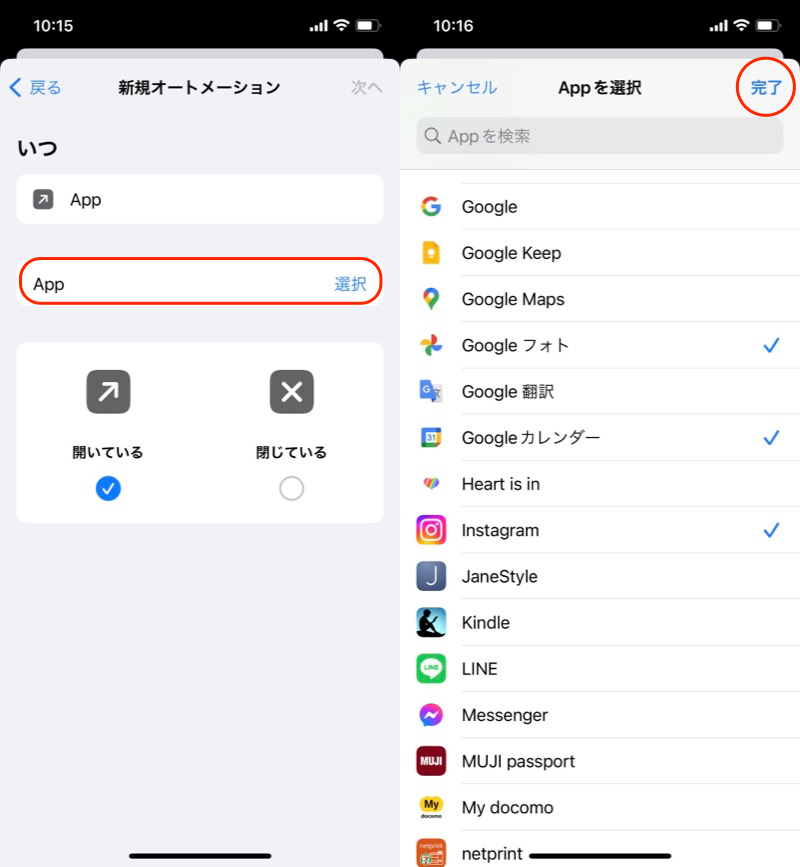Uncheck Google フォト
The height and width of the screenshot is (867, 800).
click(x=600, y=346)
